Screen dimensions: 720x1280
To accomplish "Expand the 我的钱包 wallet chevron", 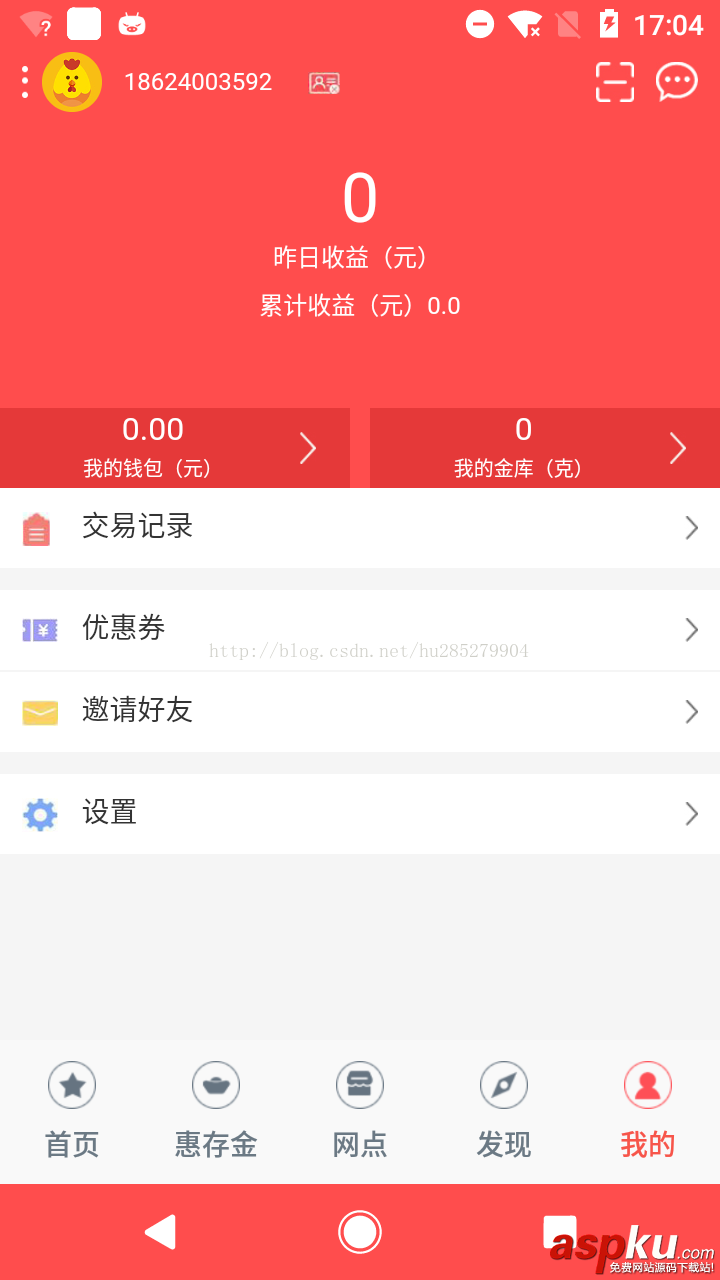I will [x=308, y=447].
